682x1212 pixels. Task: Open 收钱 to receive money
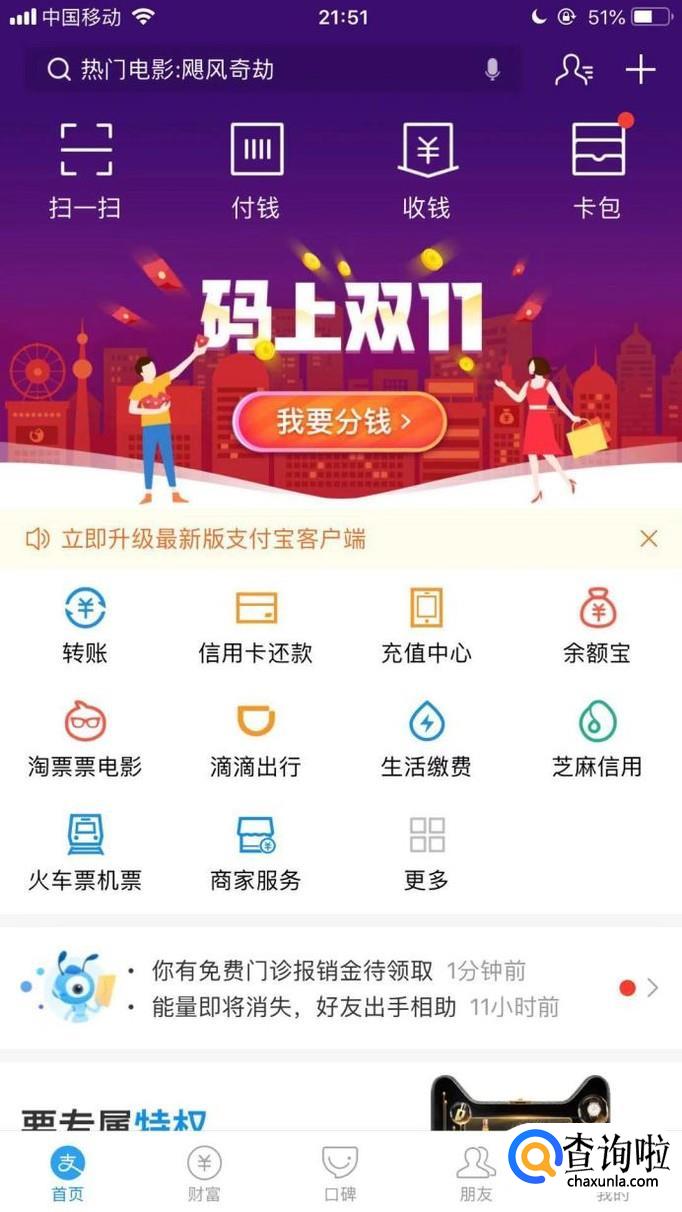click(427, 168)
